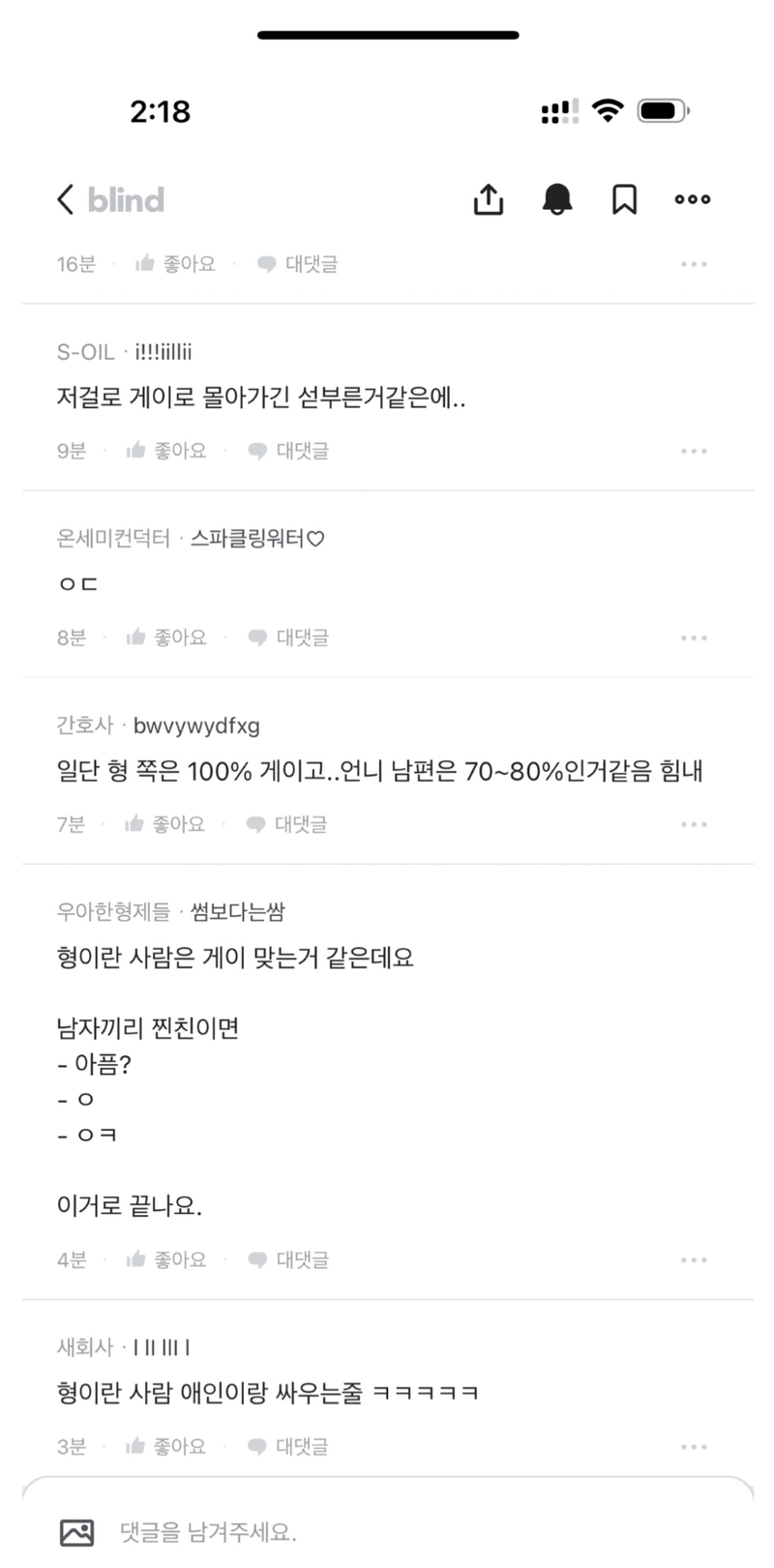The image size is (774, 1568).
Task: Reply to the 우아한형제들 user's comment
Action: pos(288,1259)
